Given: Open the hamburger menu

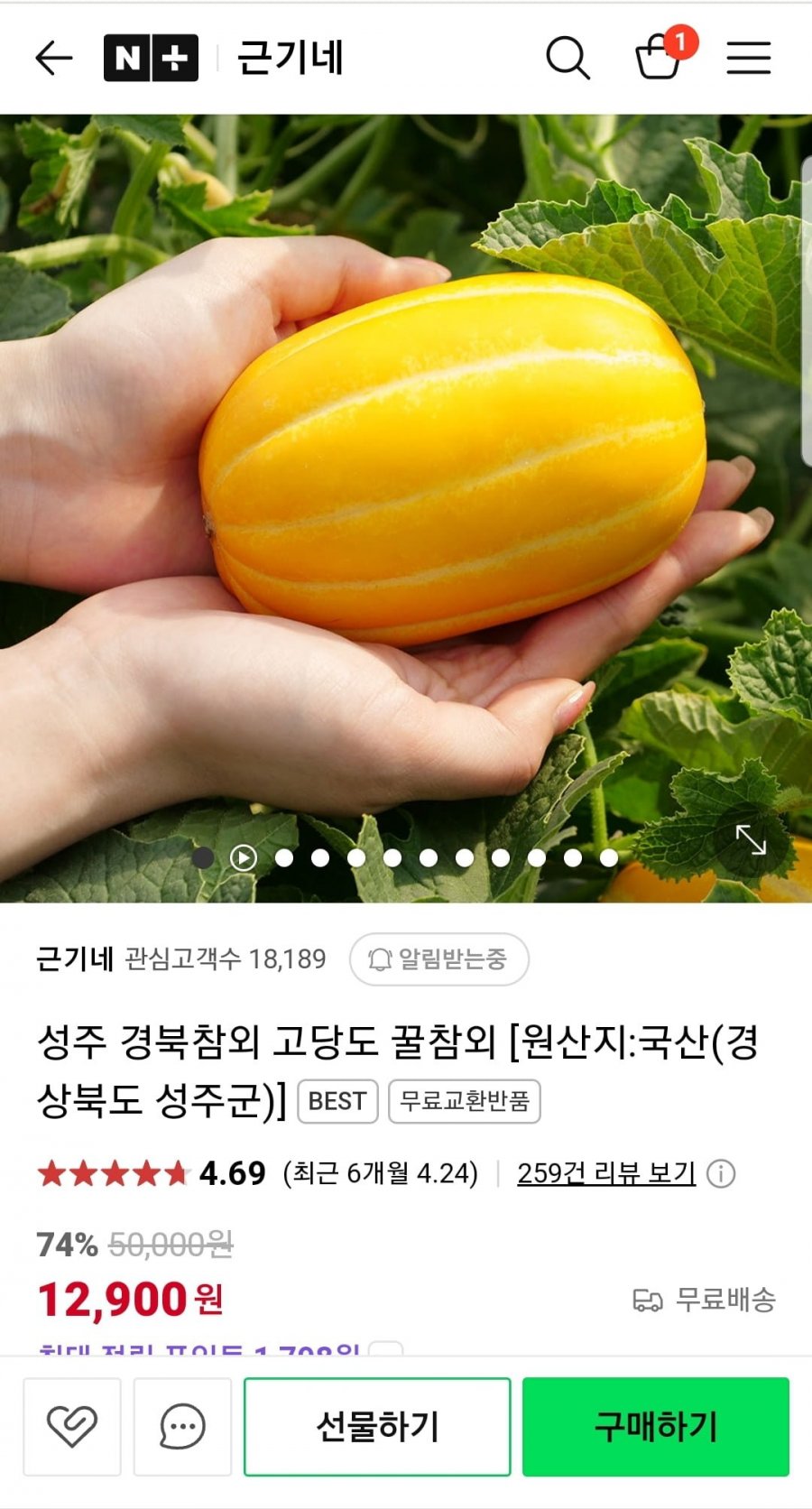Looking at the screenshot, I should pos(749,59).
